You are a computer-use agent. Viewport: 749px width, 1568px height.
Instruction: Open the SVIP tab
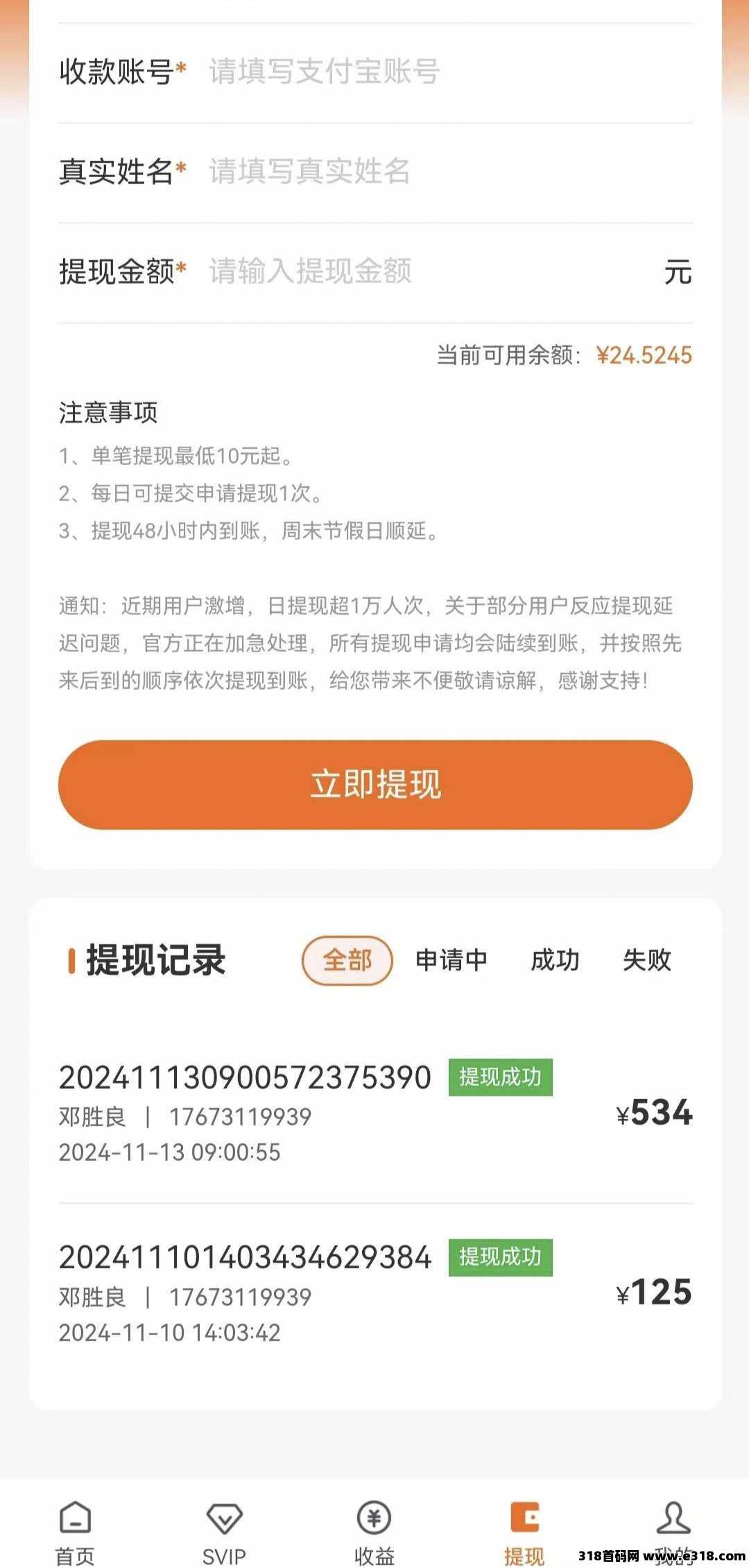click(x=225, y=1533)
